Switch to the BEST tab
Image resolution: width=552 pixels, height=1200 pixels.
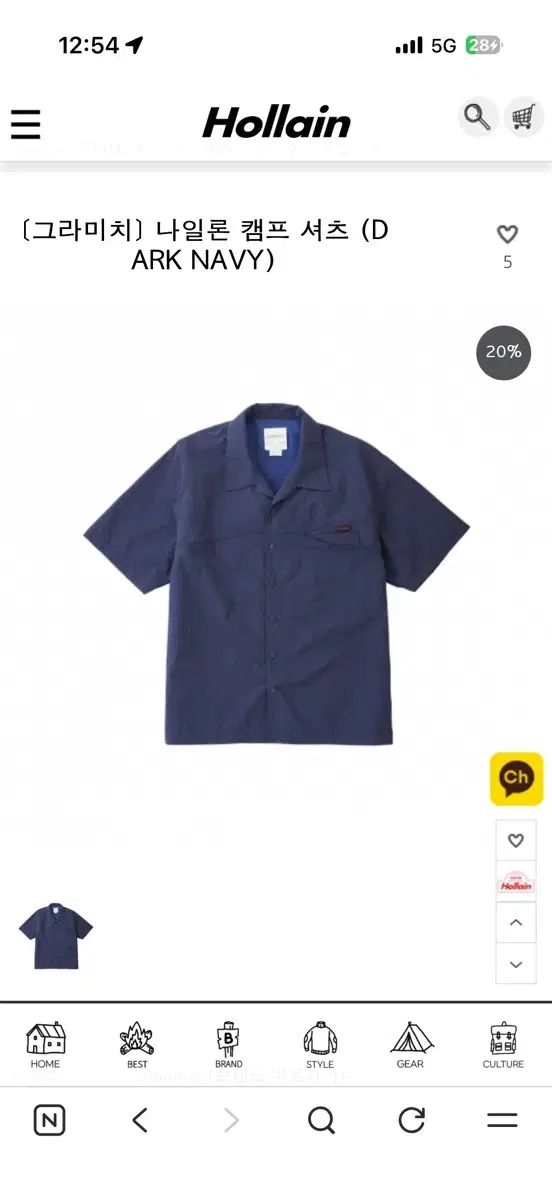click(x=137, y=1045)
